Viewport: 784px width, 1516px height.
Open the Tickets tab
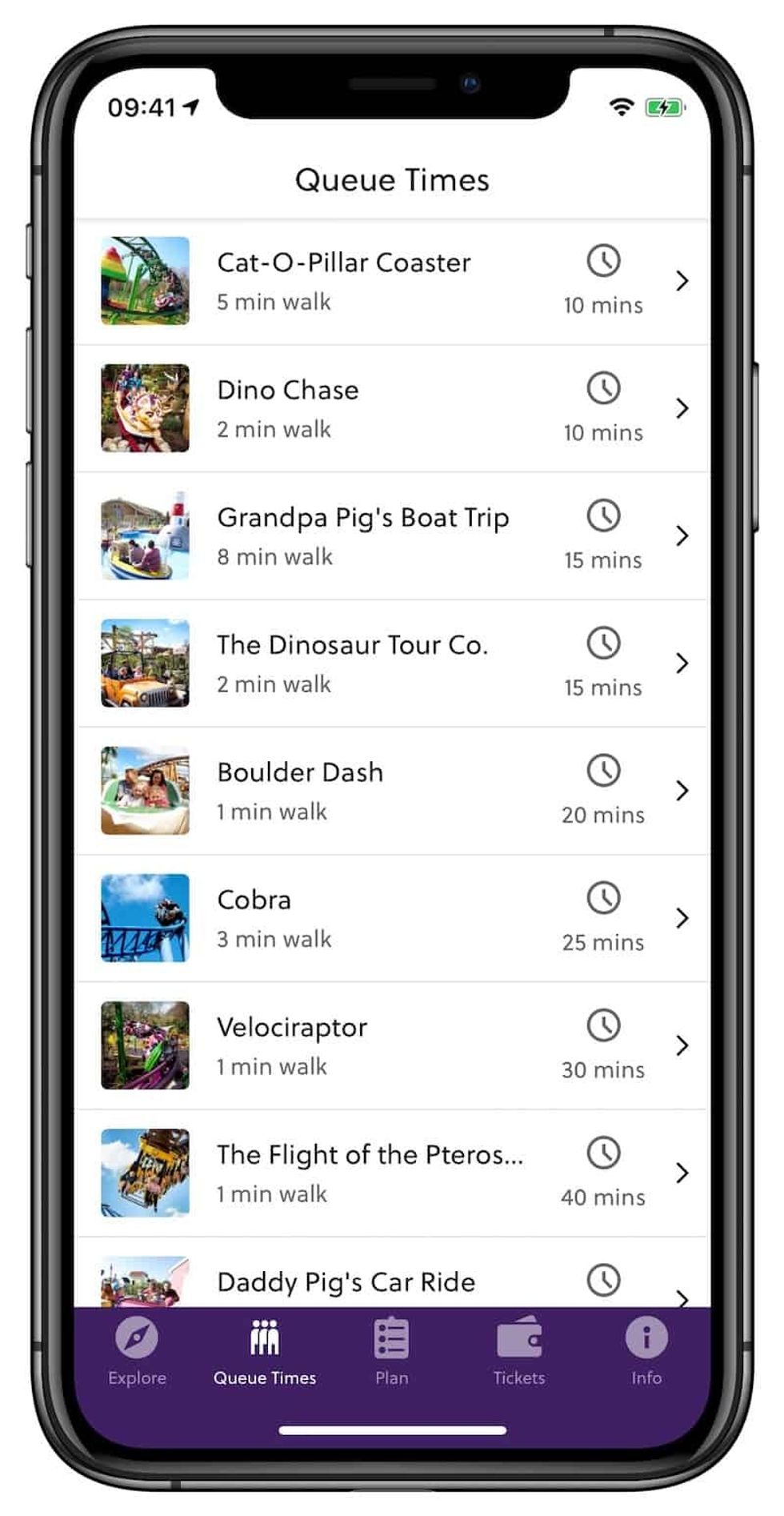pos(518,1352)
